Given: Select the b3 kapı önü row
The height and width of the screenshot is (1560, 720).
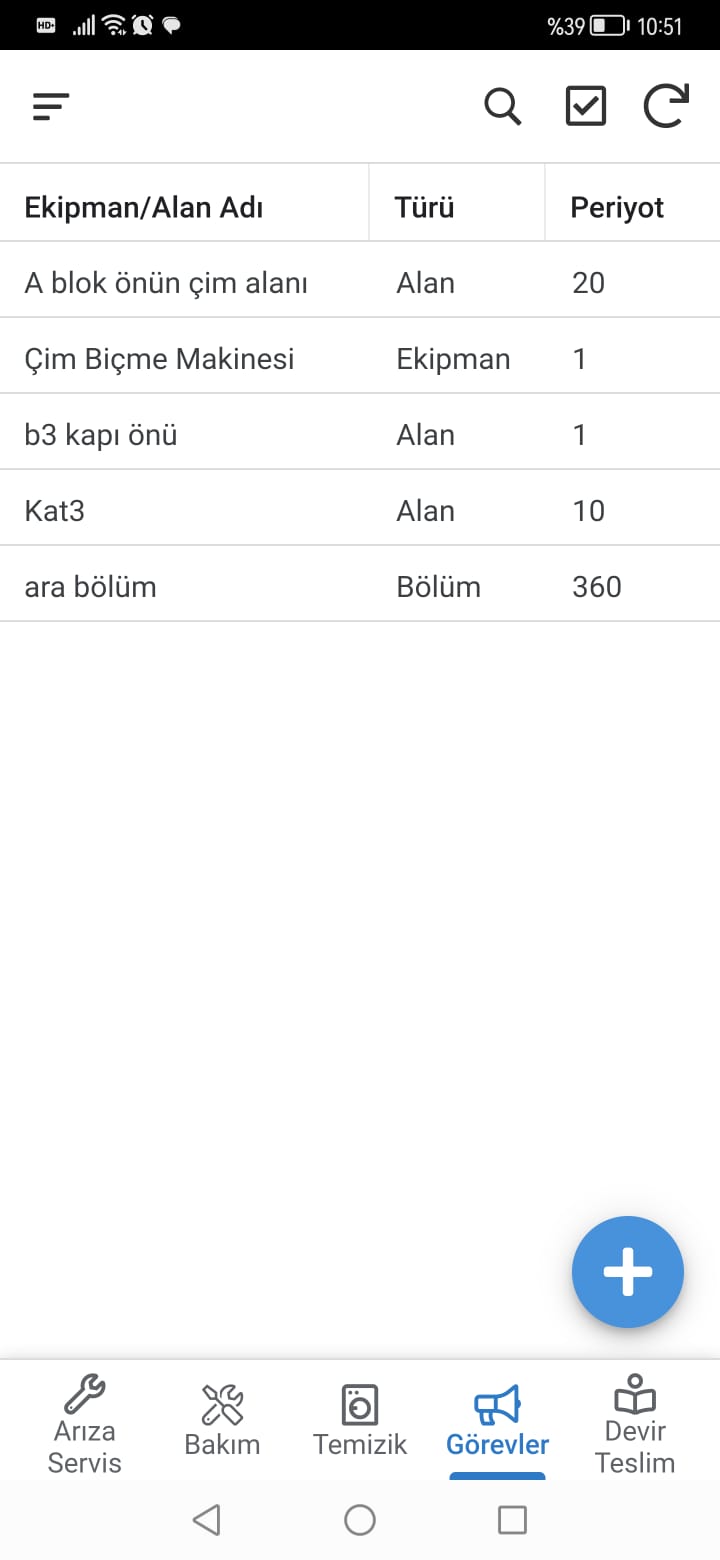Looking at the screenshot, I should click(360, 435).
